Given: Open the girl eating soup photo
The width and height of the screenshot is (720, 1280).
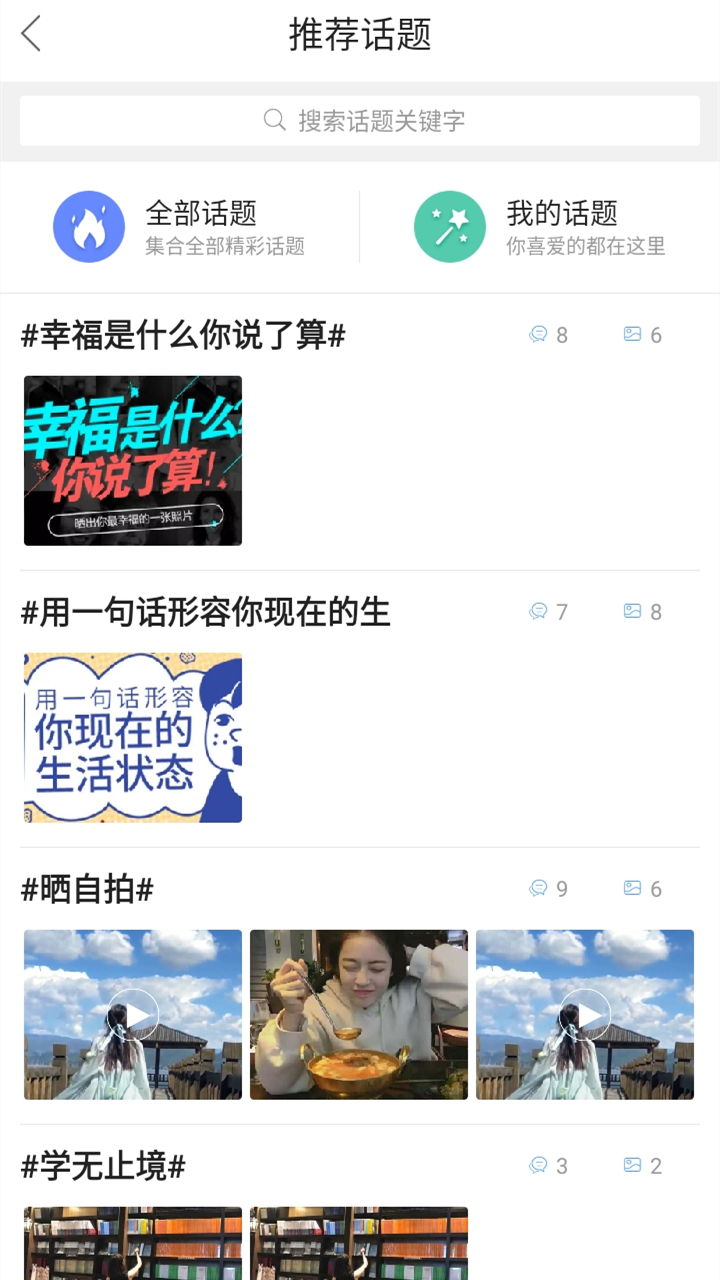Looking at the screenshot, I should tap(359, 1015).
